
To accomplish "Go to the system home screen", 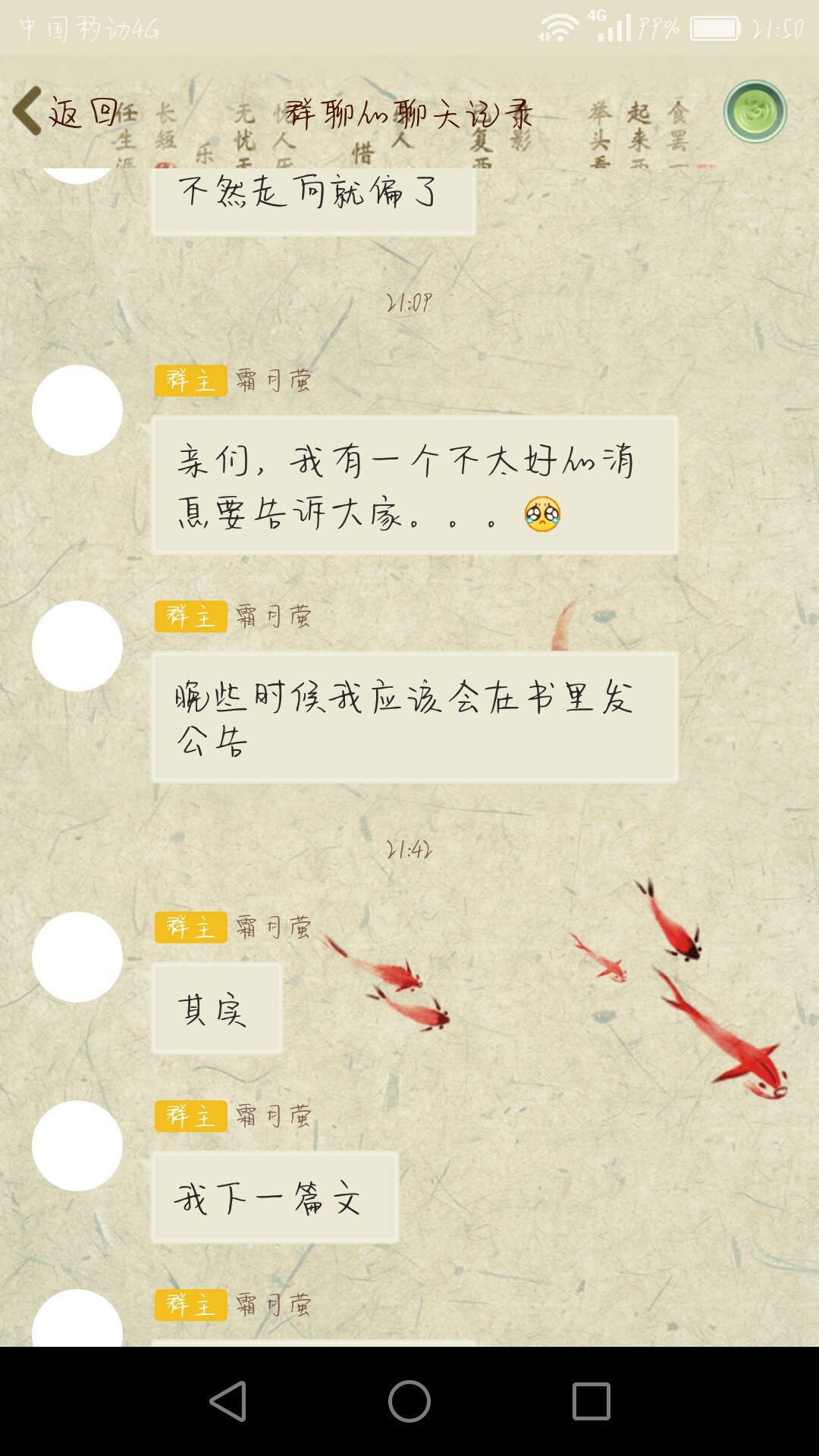I will (x=409, y=1401).
